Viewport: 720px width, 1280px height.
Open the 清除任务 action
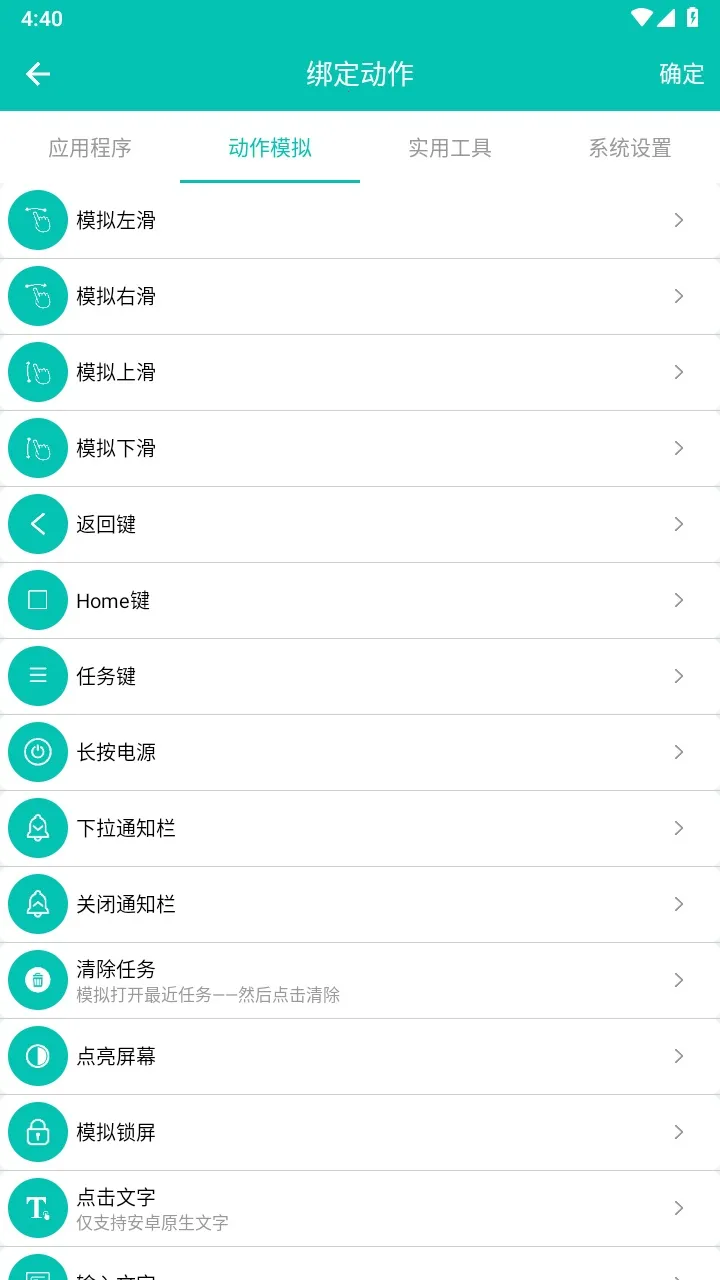[x=360, y=980]
